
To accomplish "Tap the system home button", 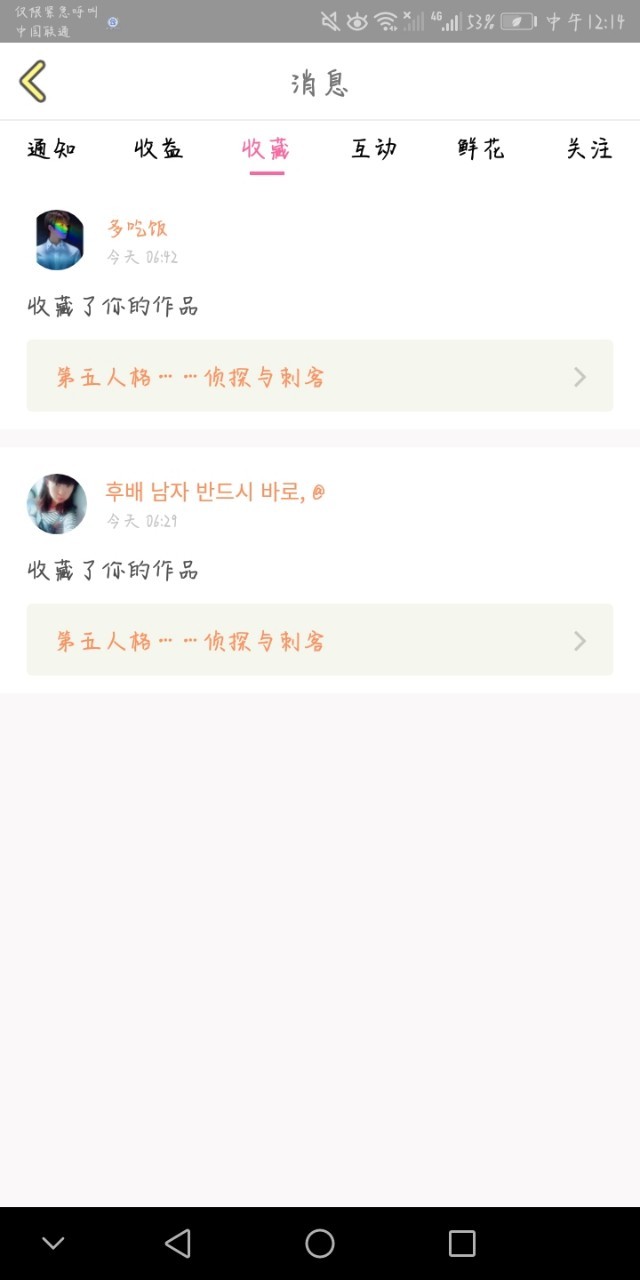I will [320, 1243].
